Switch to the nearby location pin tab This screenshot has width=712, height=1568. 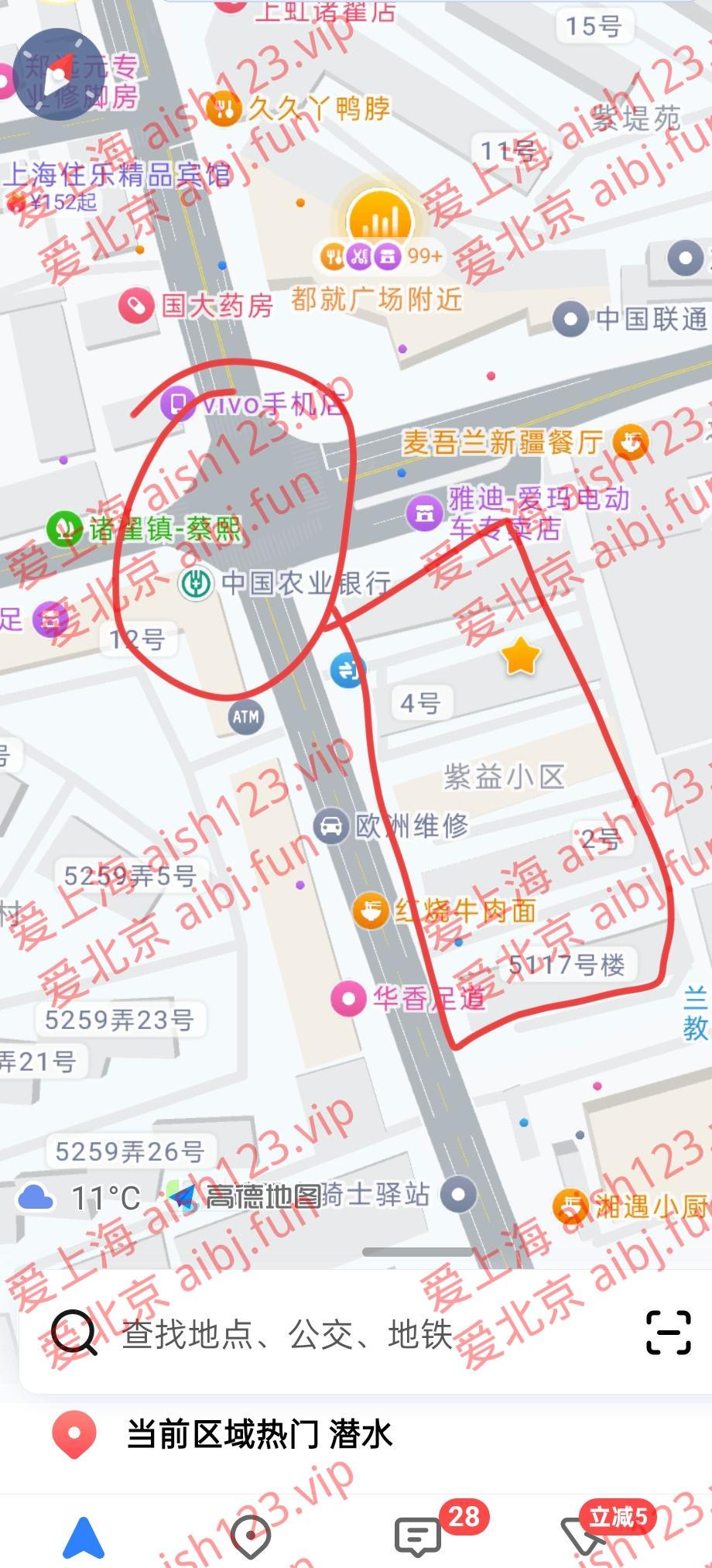coord(251,1537)
